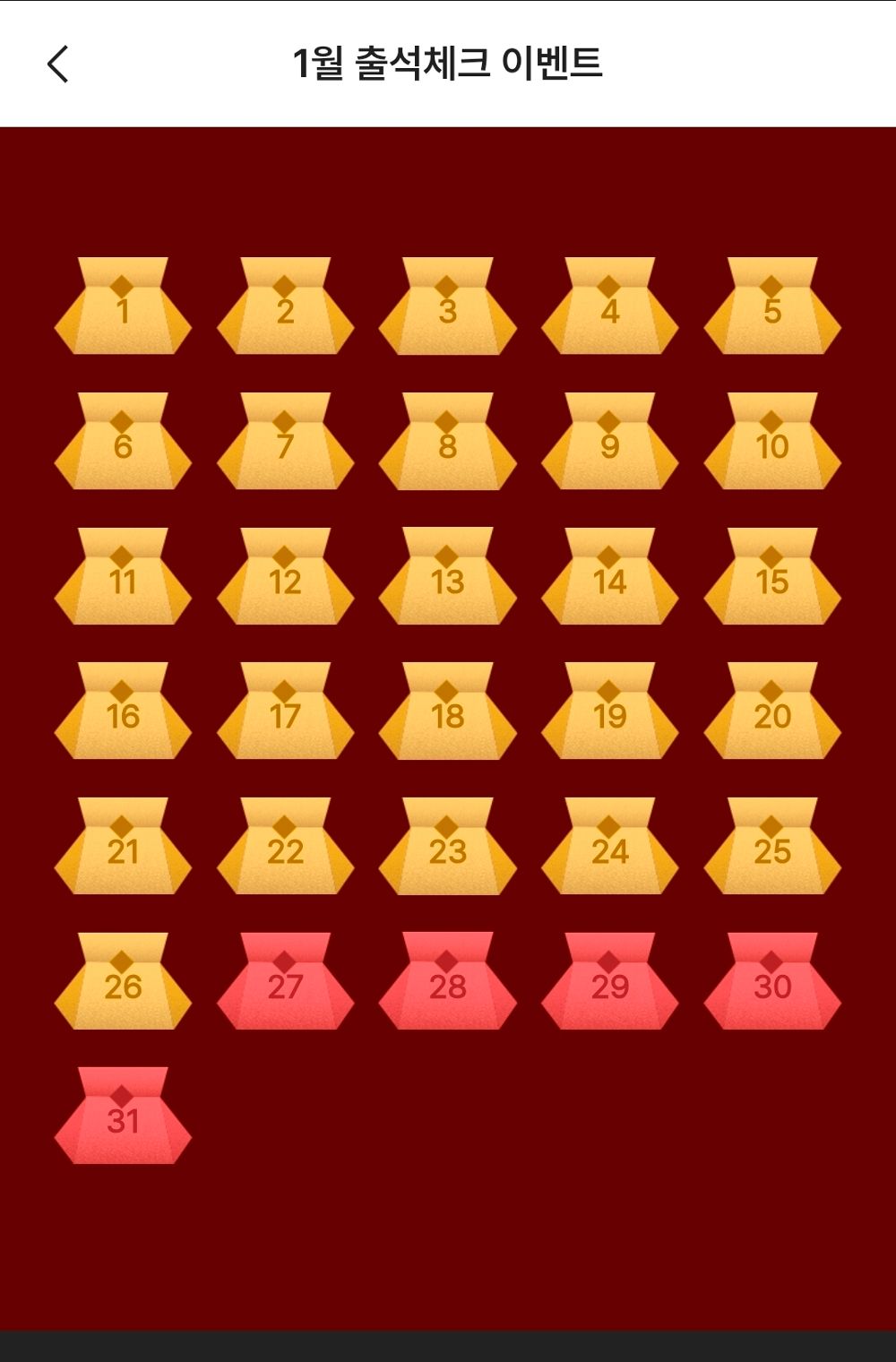This screenshot has height=1362, width=896.
Task: Open the day 10 pouch
Action: [x=772, y=443]
